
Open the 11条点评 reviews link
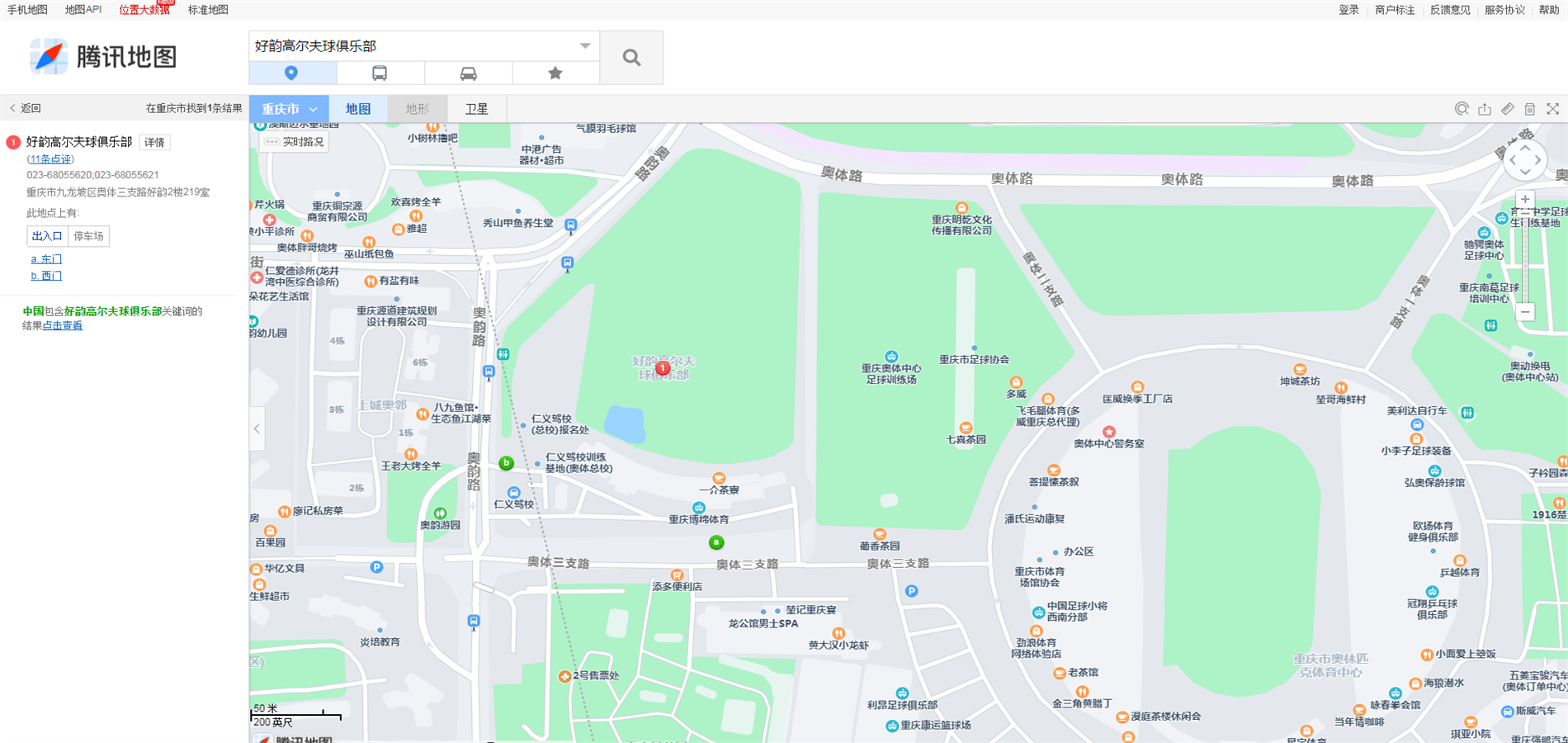pyautogui.click(x=50, y=159)
